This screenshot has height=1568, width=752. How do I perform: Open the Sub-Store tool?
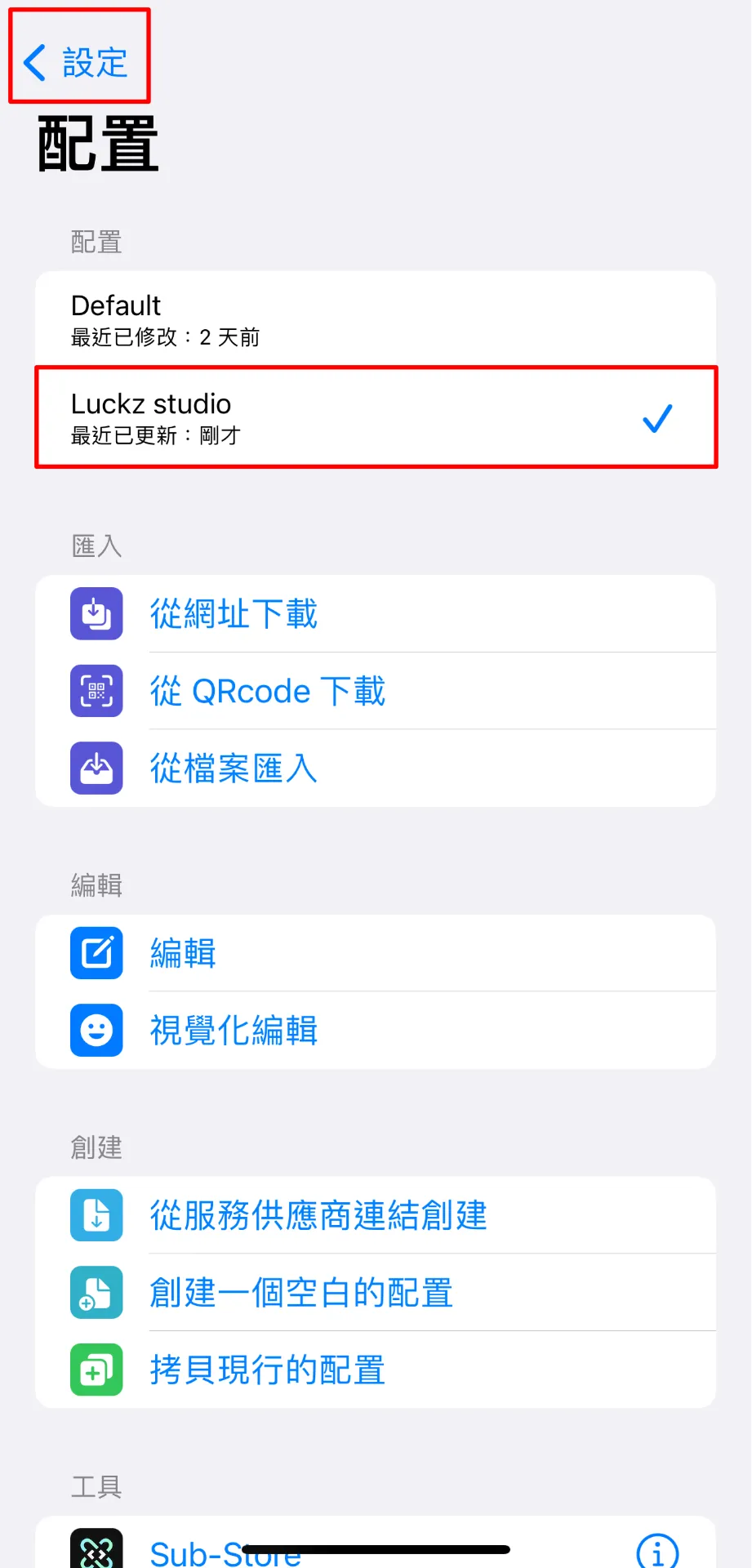click(x=196, y=1546)
